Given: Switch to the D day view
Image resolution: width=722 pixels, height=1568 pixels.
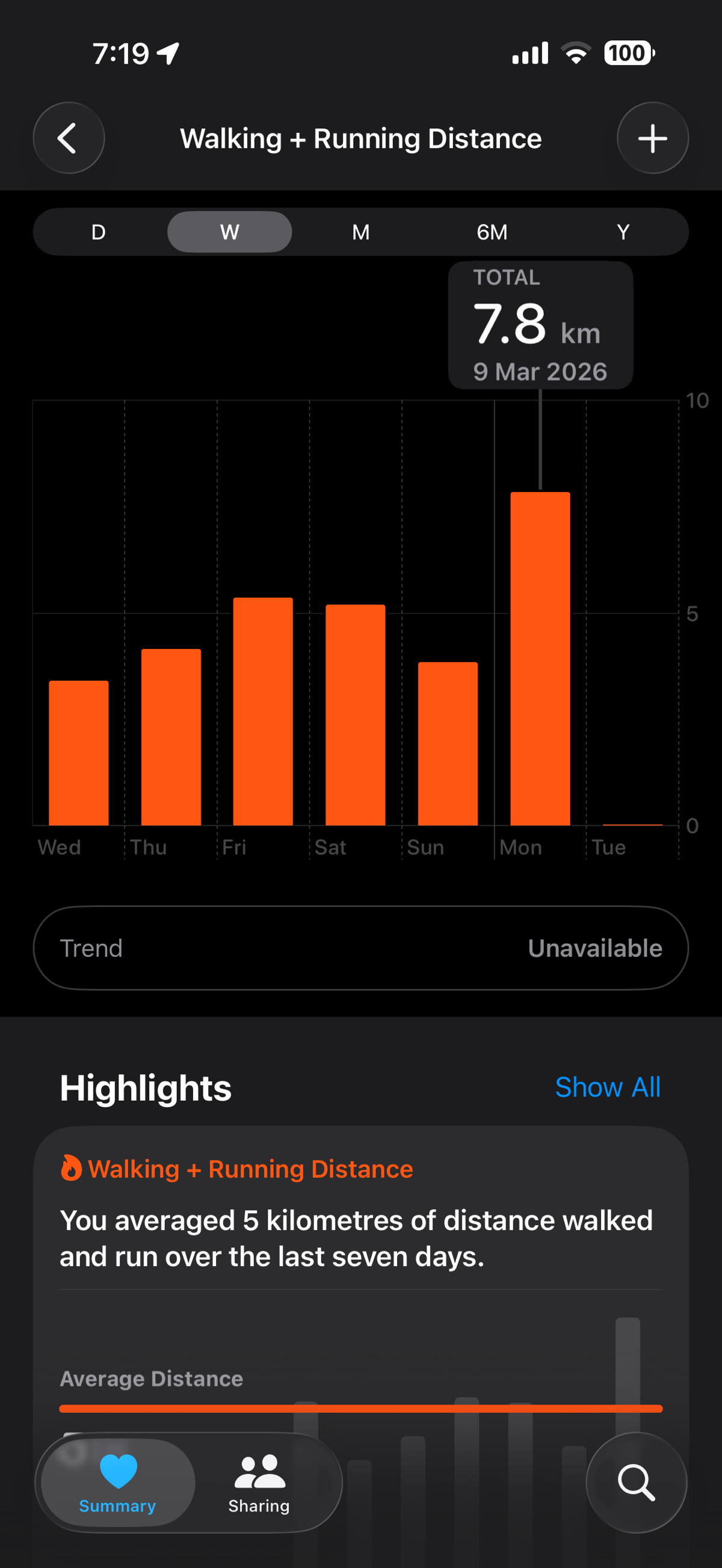Looking at the screenshot, I should [98, 232].
